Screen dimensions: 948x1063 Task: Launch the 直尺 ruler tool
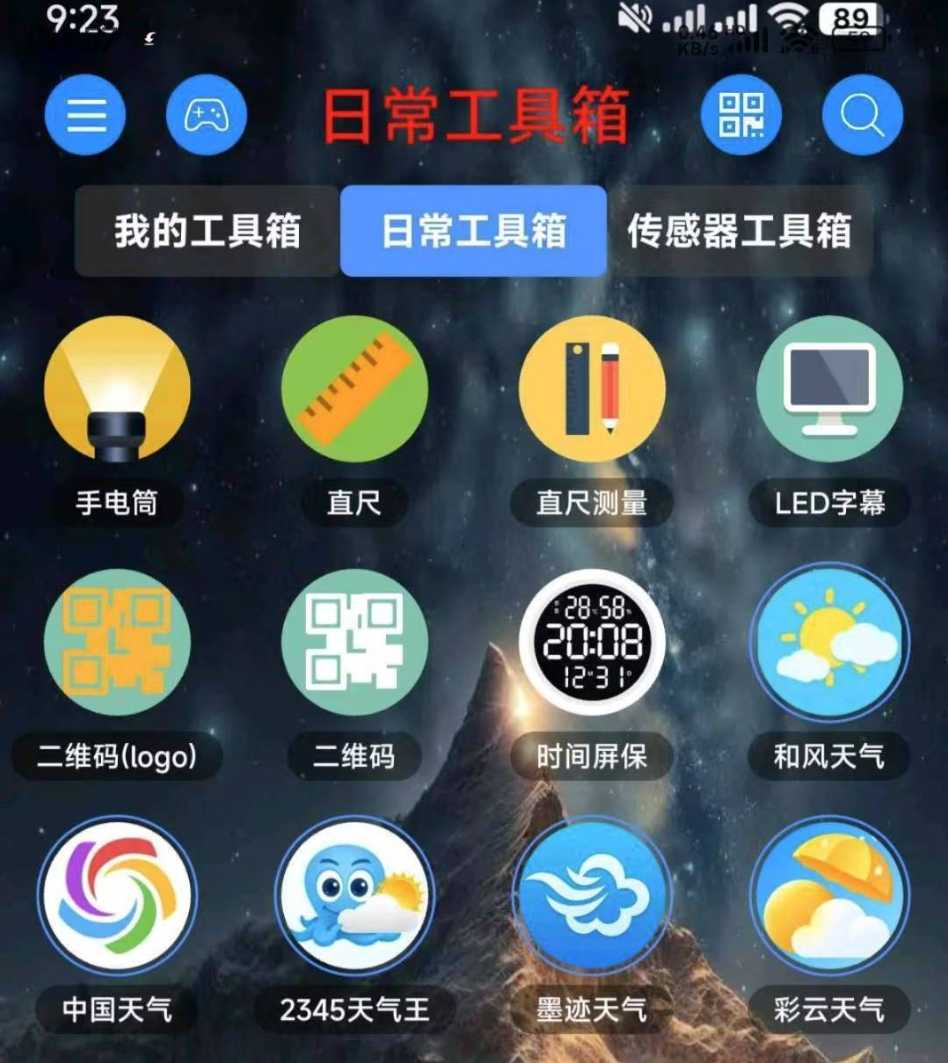pos(354,390)
